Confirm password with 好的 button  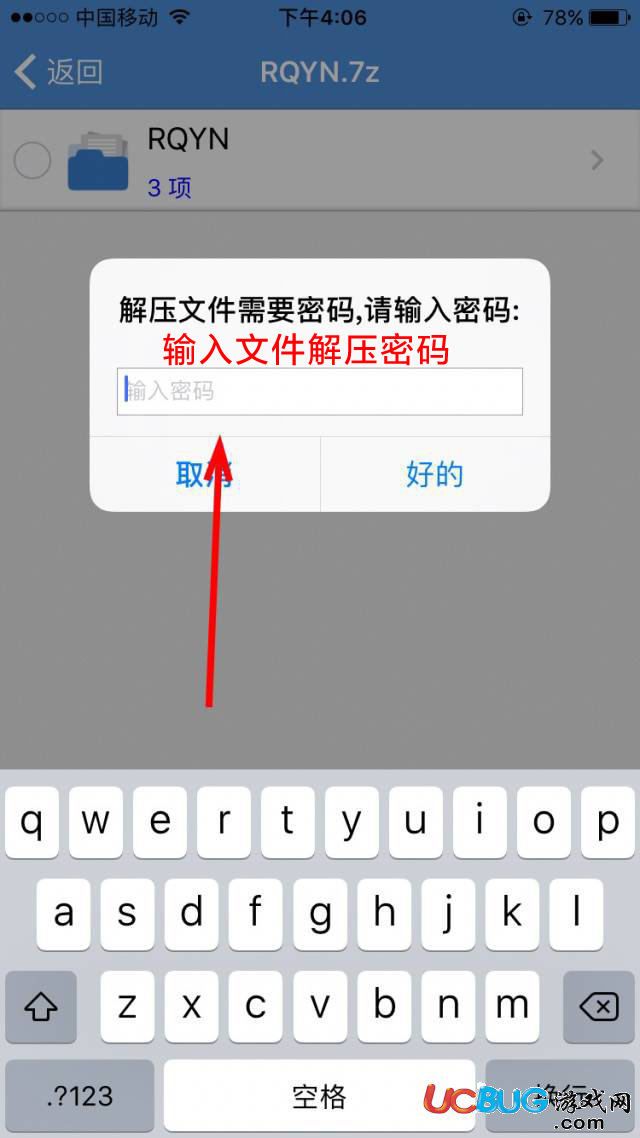tap(435, 474)
